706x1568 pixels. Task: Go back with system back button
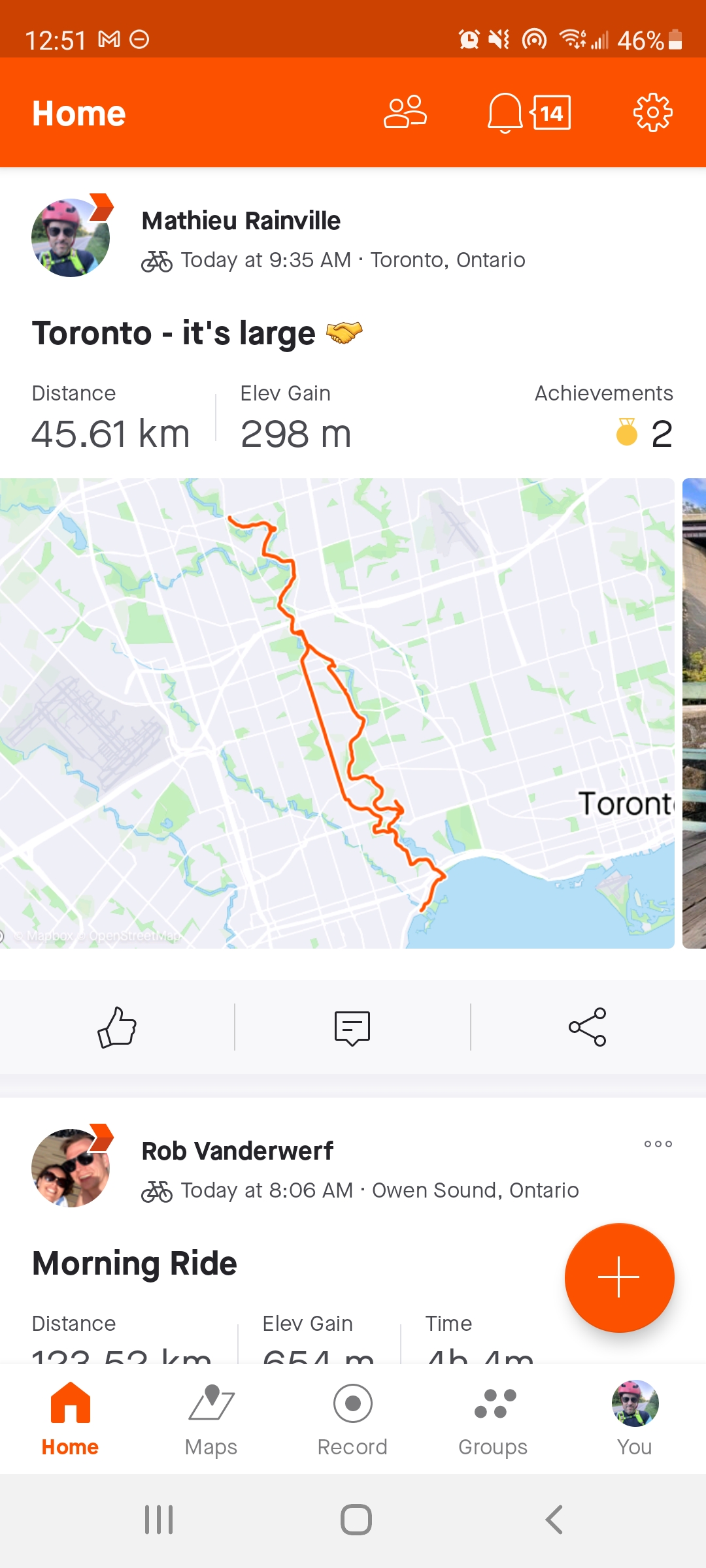(x=554, y=1520)
